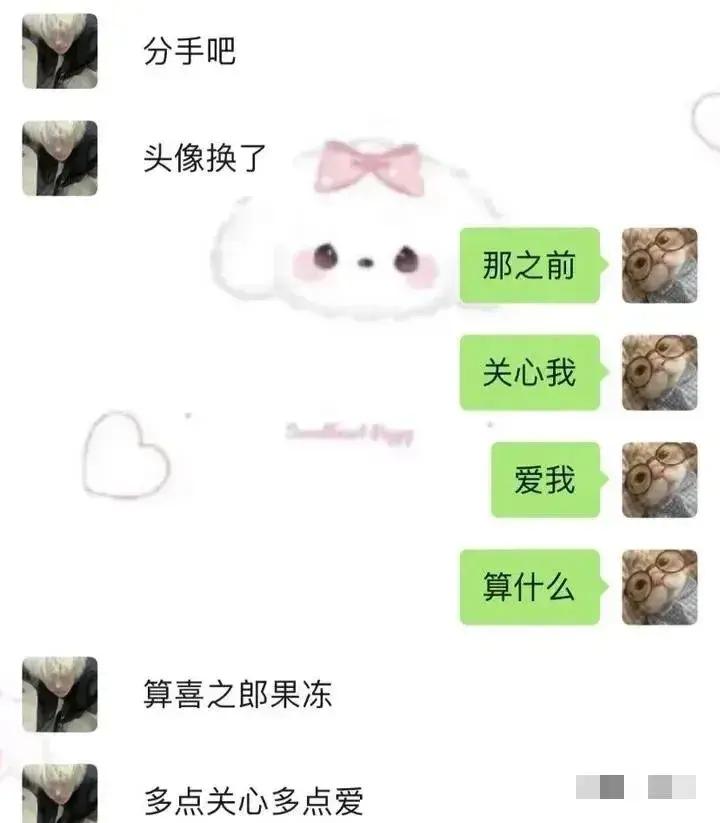Open sender's avatar beside 分手吧 message
The width and height of the screenshot is (720, 823).
tap(60, 51)
